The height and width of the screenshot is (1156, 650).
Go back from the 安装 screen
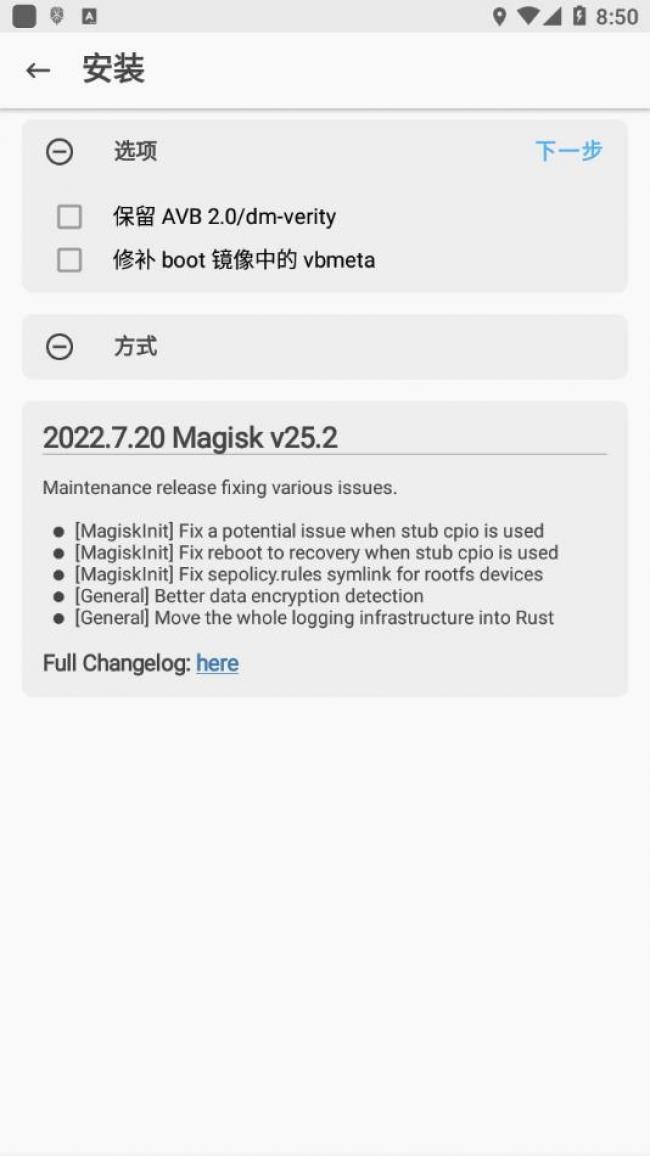tap(38, 70)
